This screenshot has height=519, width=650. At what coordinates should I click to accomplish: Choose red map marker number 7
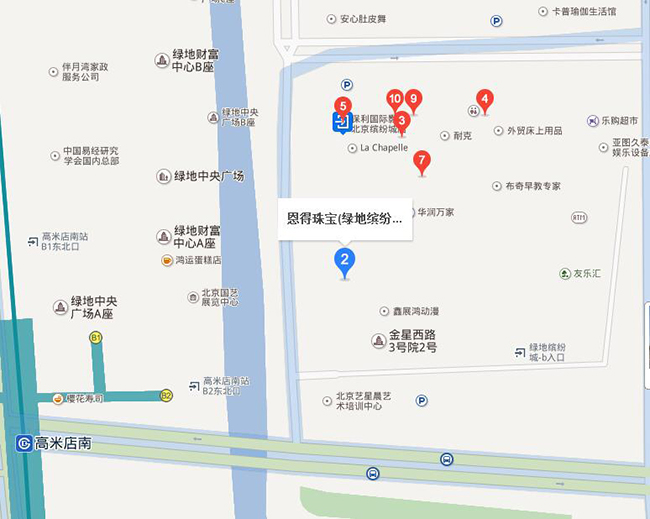(422, 159)
